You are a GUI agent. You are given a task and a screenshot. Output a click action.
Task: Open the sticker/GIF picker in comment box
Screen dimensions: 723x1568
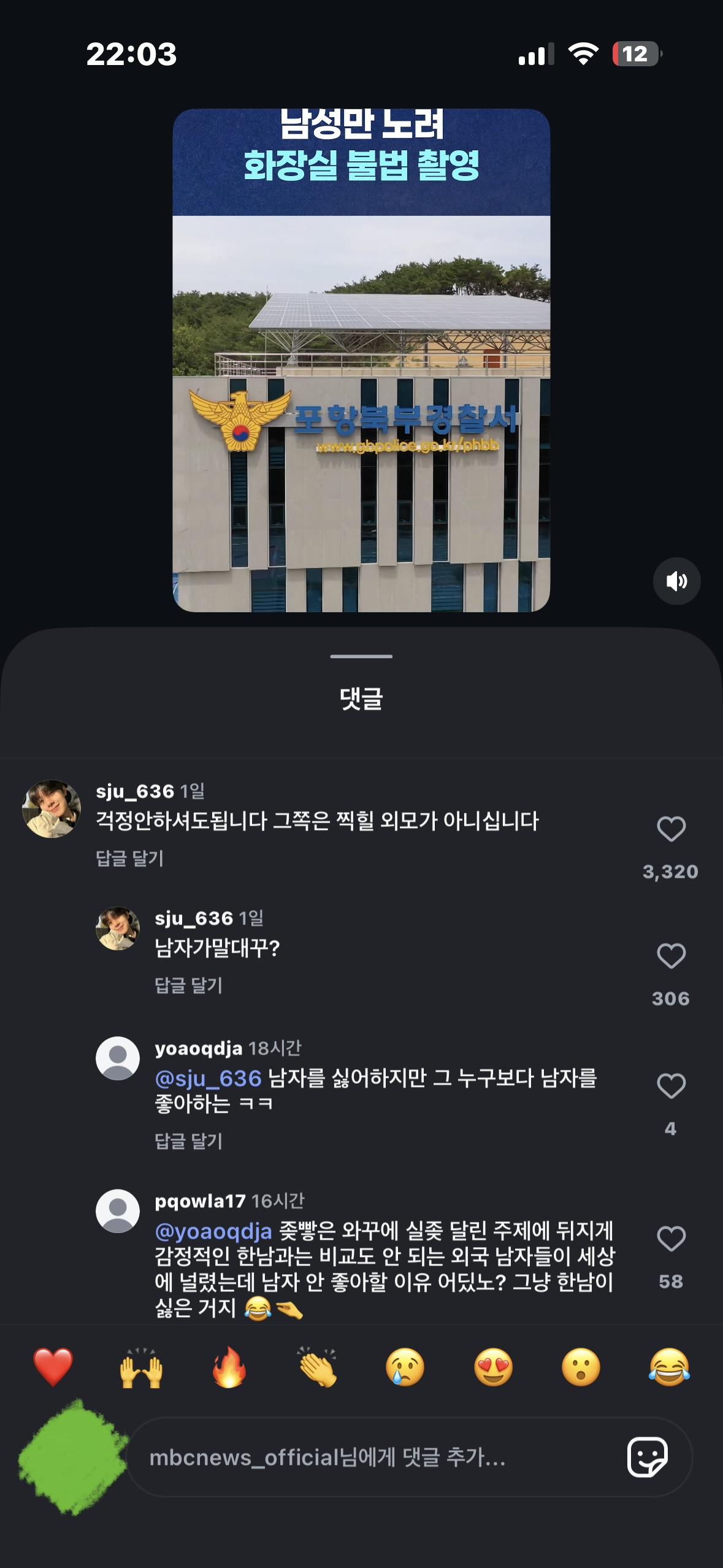pos(647,1457)
